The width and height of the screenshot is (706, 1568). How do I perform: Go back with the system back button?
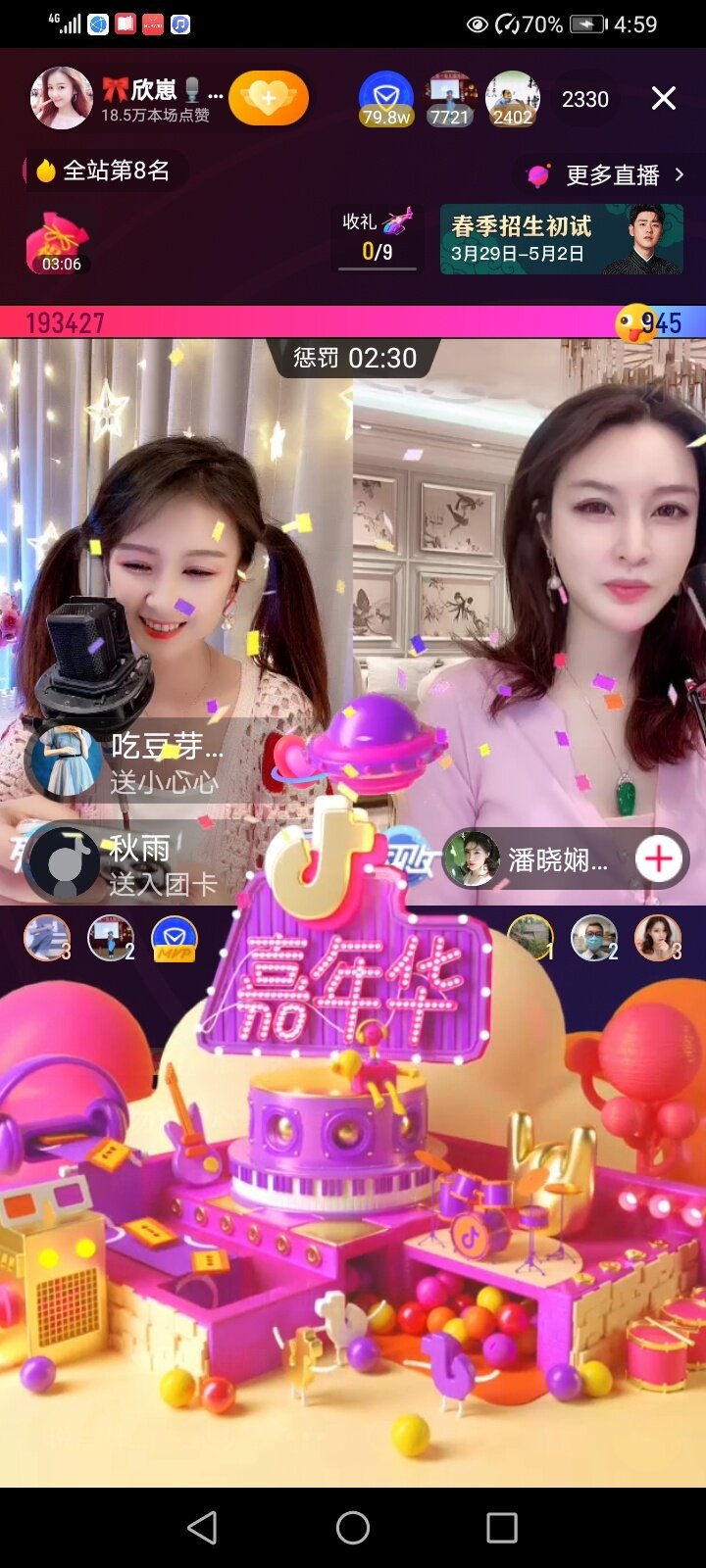202,1527
